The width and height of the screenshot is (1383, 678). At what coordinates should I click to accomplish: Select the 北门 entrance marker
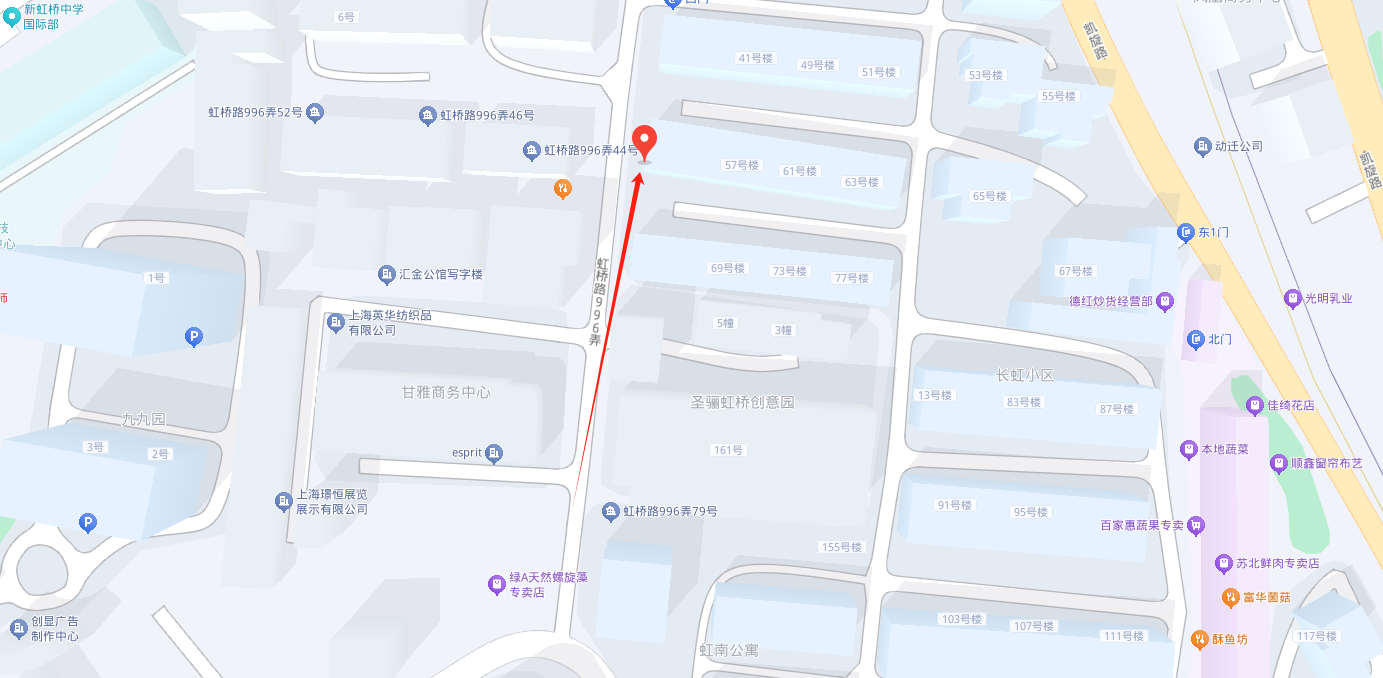coord(1195,340)
